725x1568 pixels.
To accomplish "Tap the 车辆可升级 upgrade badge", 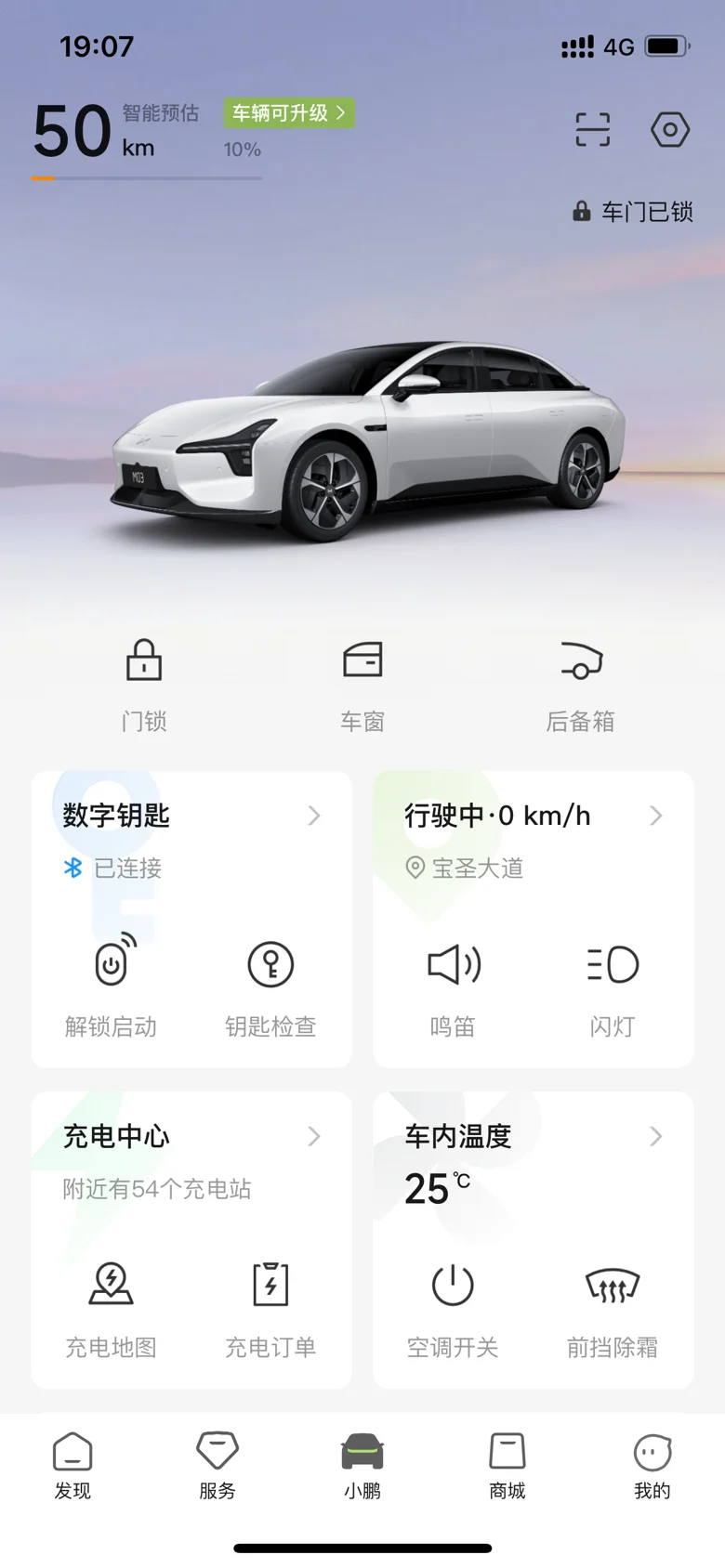I will pyautogui.click(x=288, y=113).
